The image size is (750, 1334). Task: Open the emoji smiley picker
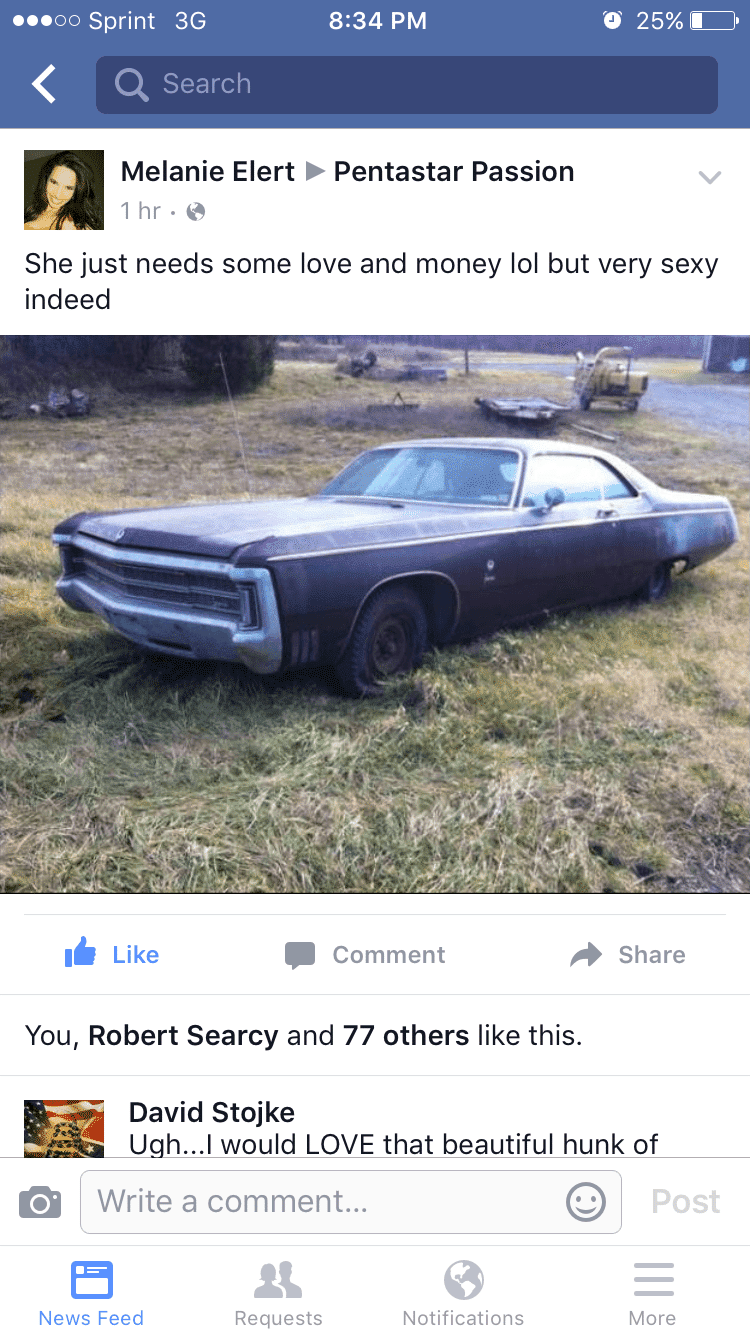pyautogui.click(x=586, y=1202)
